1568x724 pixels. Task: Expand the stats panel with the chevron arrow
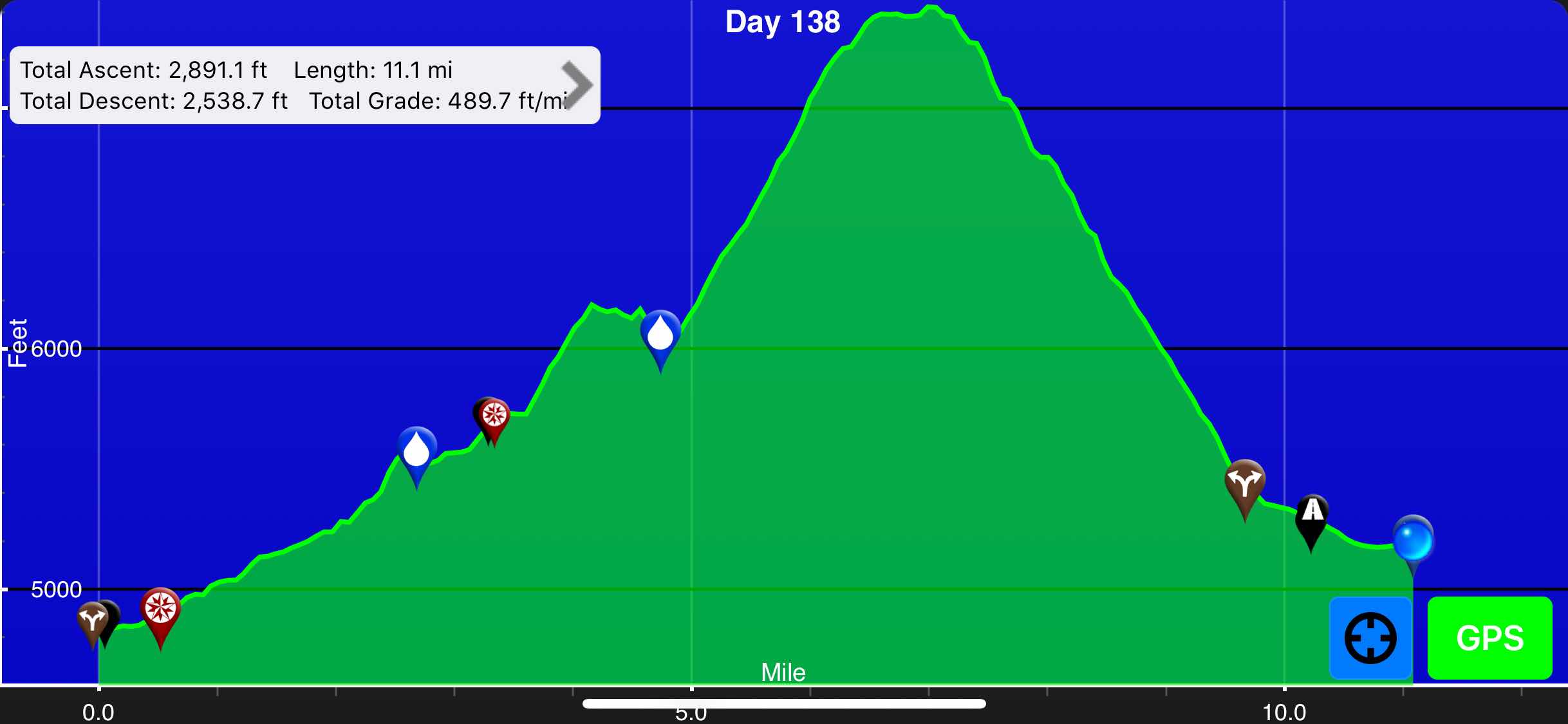tap(576, 85)
